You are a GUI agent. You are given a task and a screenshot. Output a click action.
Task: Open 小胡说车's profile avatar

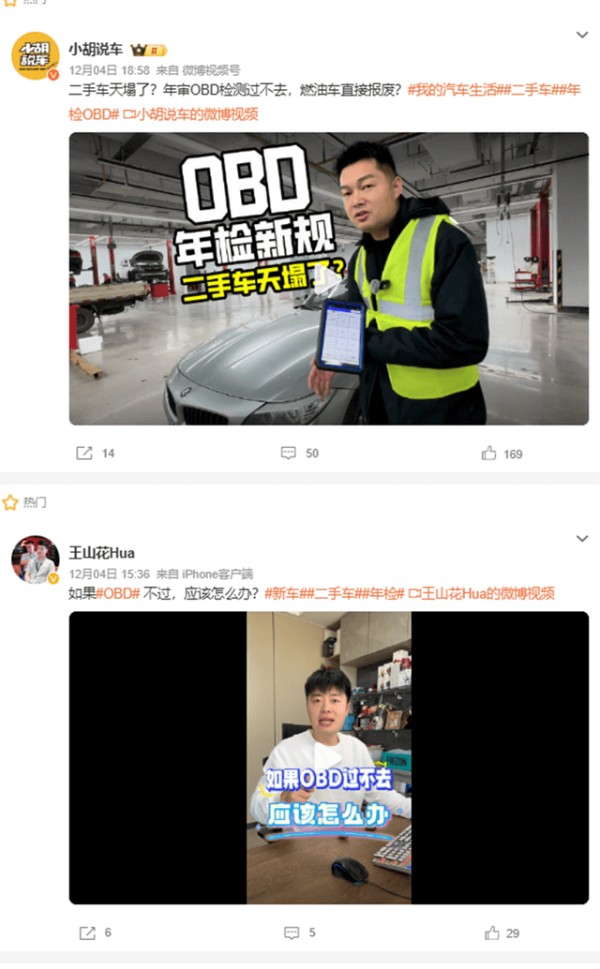pos(35,56)
